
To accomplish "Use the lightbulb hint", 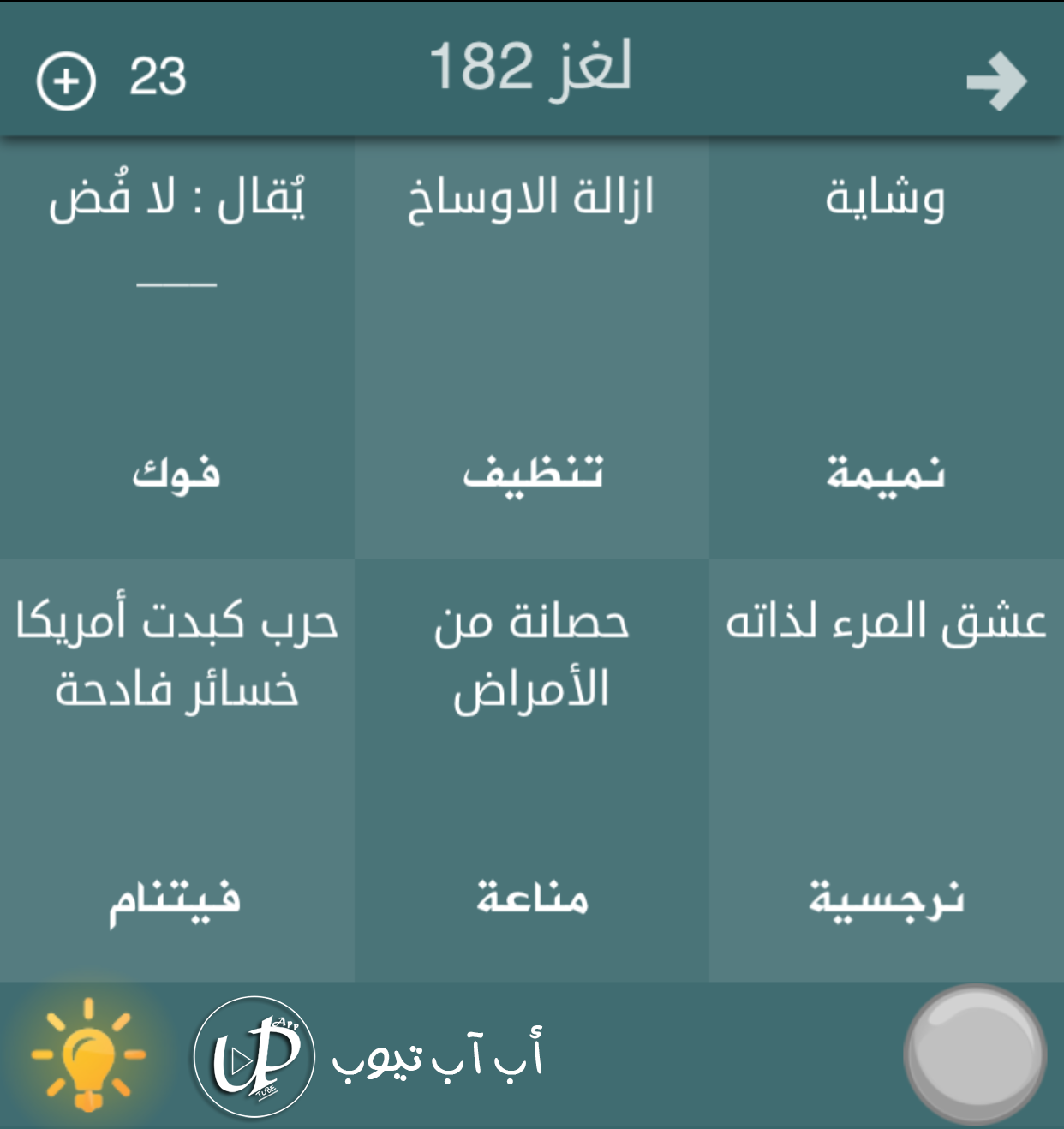I will [x=87, y=1055].
